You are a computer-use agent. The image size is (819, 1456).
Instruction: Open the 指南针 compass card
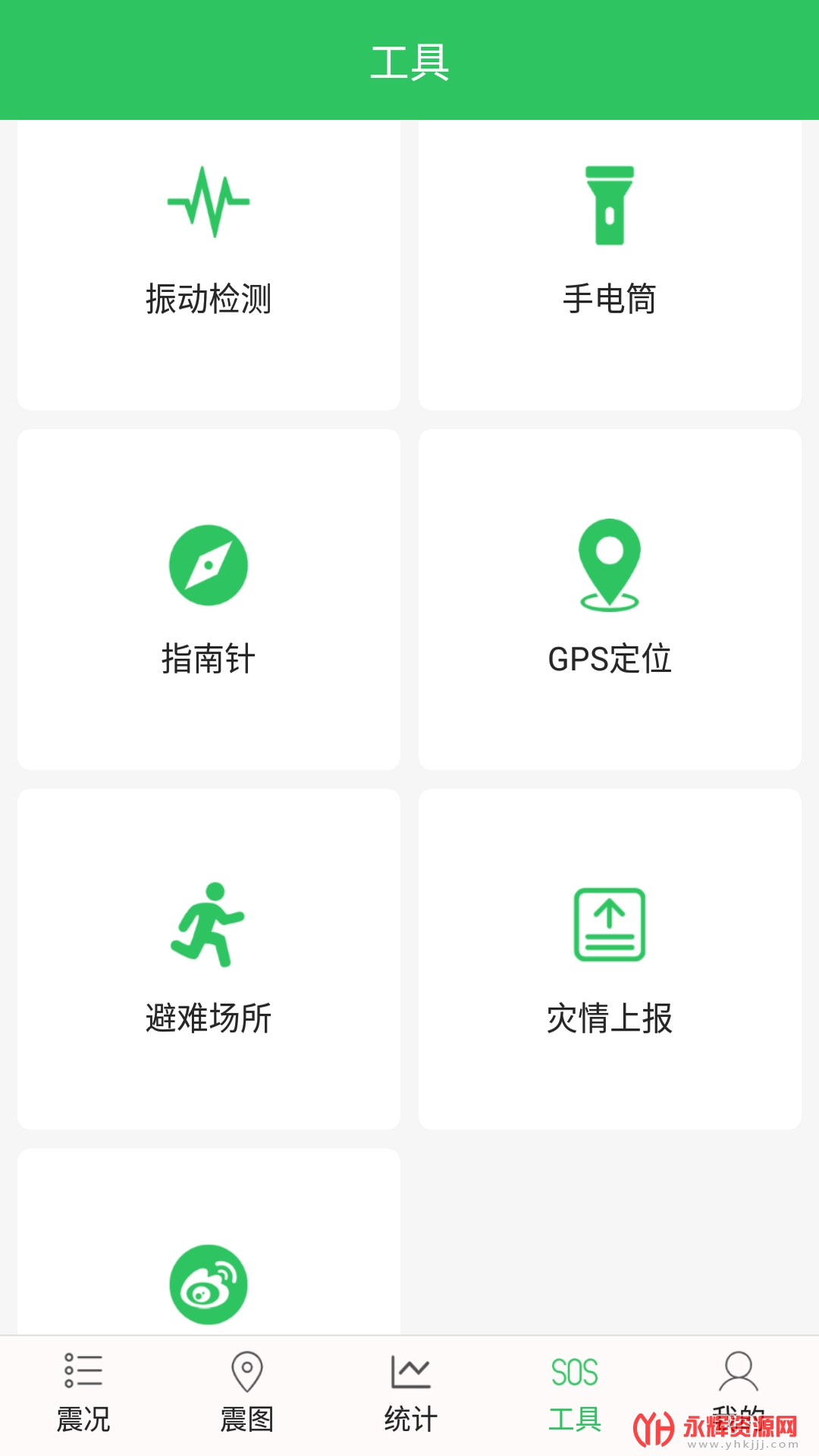pos(209,599)
